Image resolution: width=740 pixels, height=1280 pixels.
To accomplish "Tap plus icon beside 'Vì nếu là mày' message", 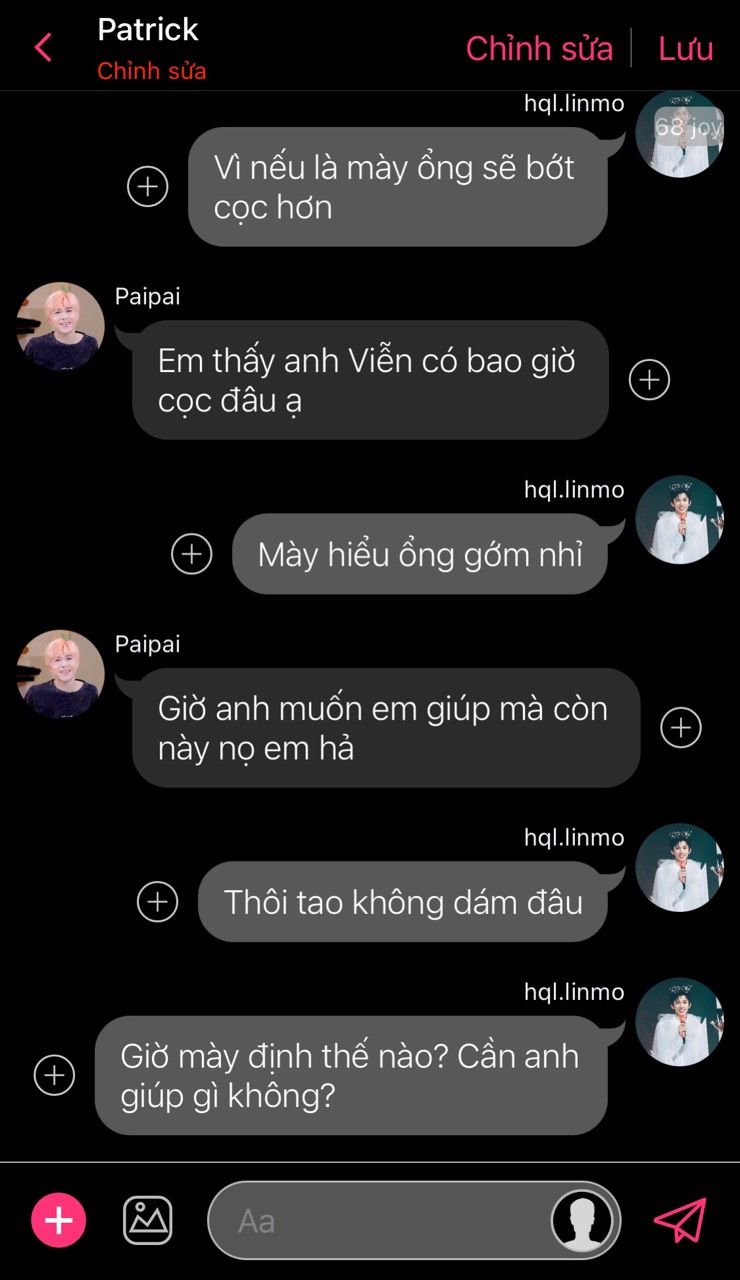I will 148,186.
